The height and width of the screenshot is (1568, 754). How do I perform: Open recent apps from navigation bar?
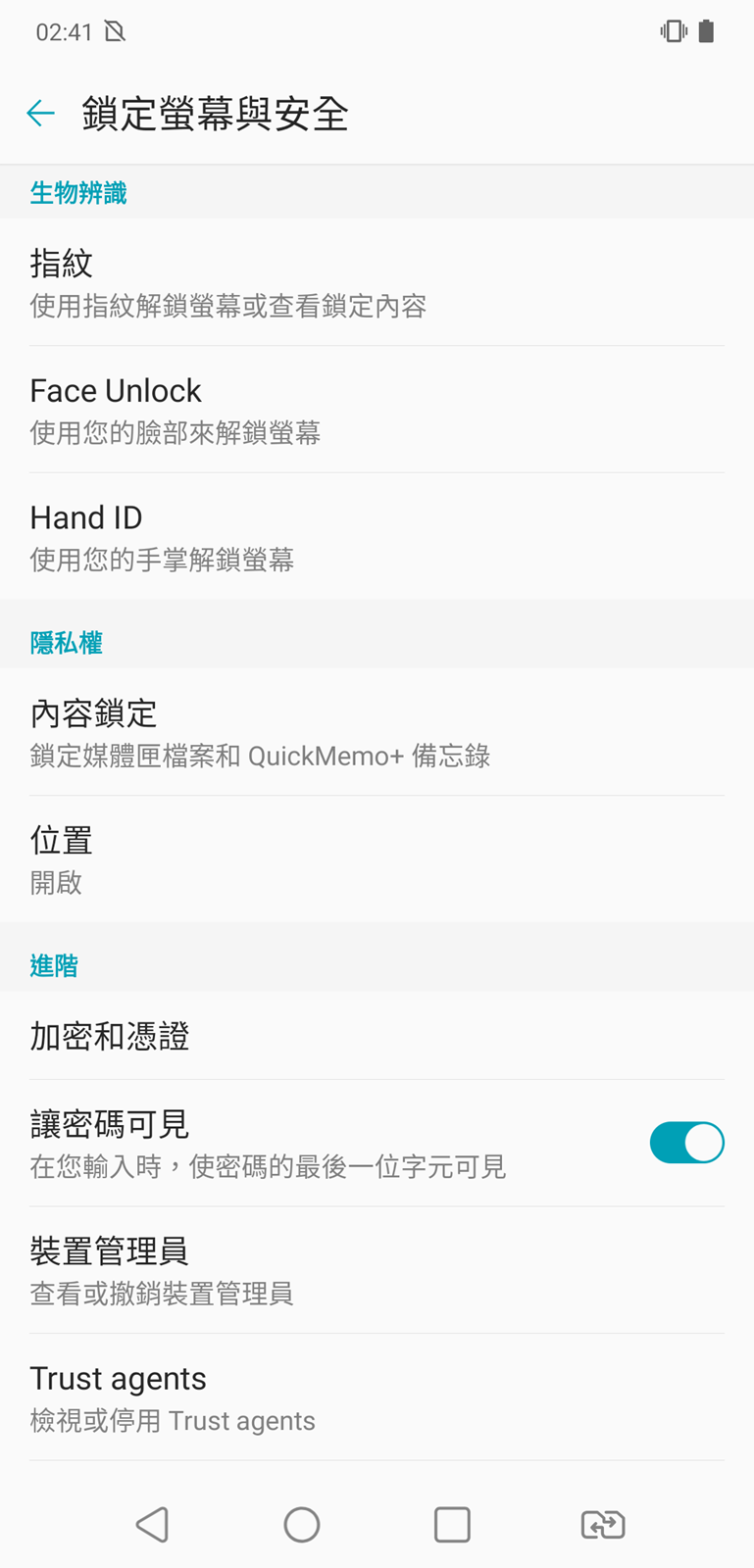(452, 1525)
